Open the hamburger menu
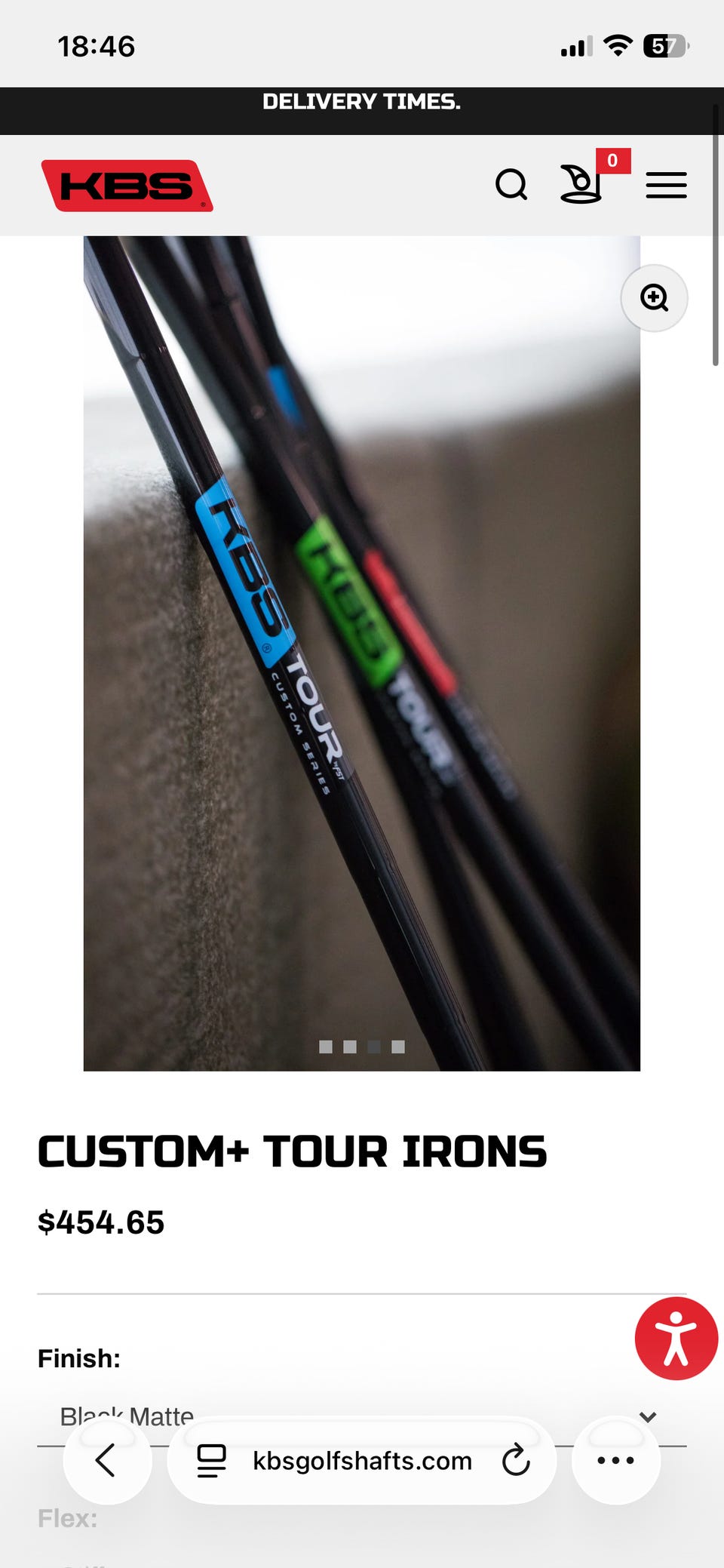This screenshot has width=724, height=1568. tap(666, 185)
